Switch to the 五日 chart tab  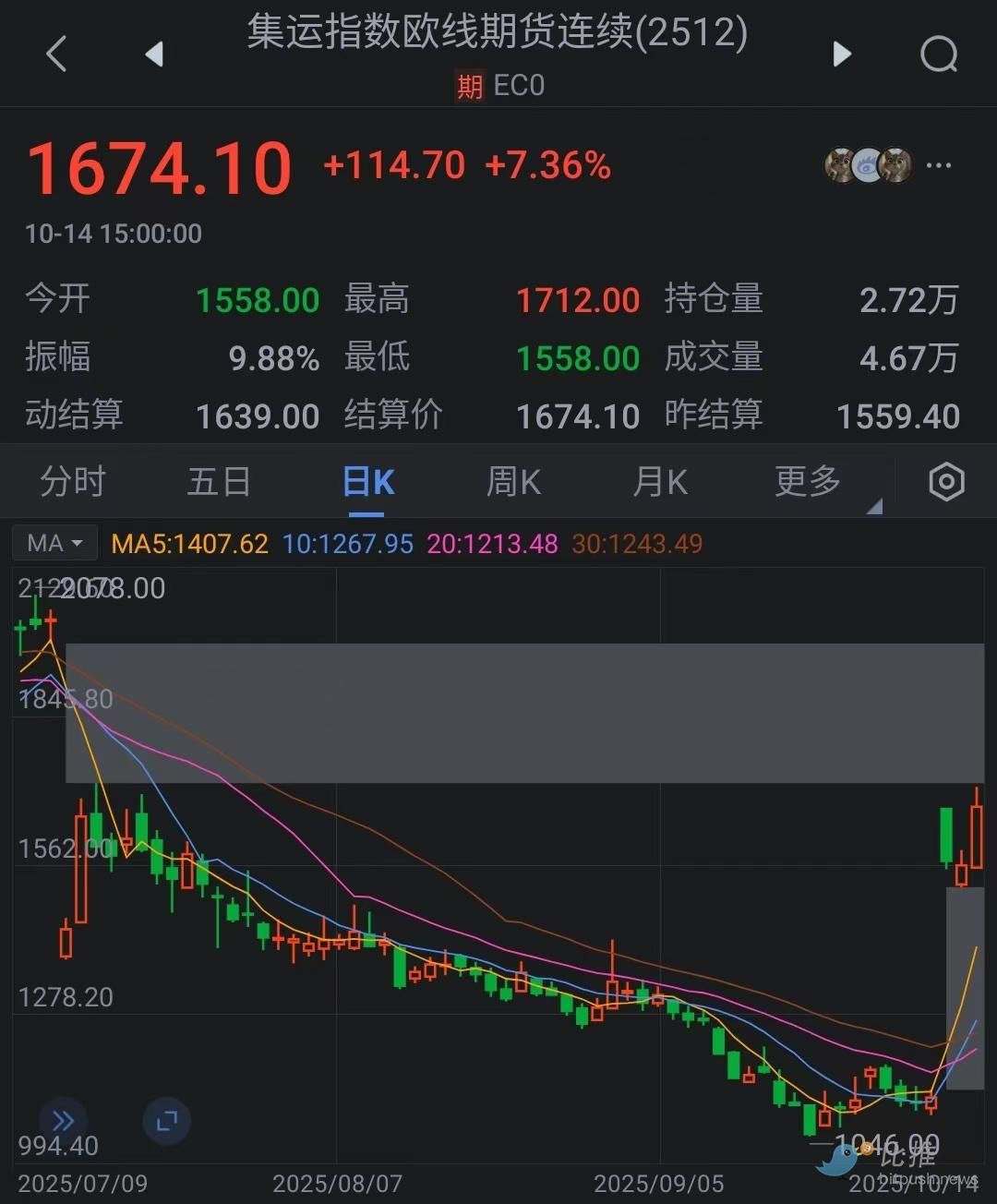pyautogui.click(x=219, y=481)
